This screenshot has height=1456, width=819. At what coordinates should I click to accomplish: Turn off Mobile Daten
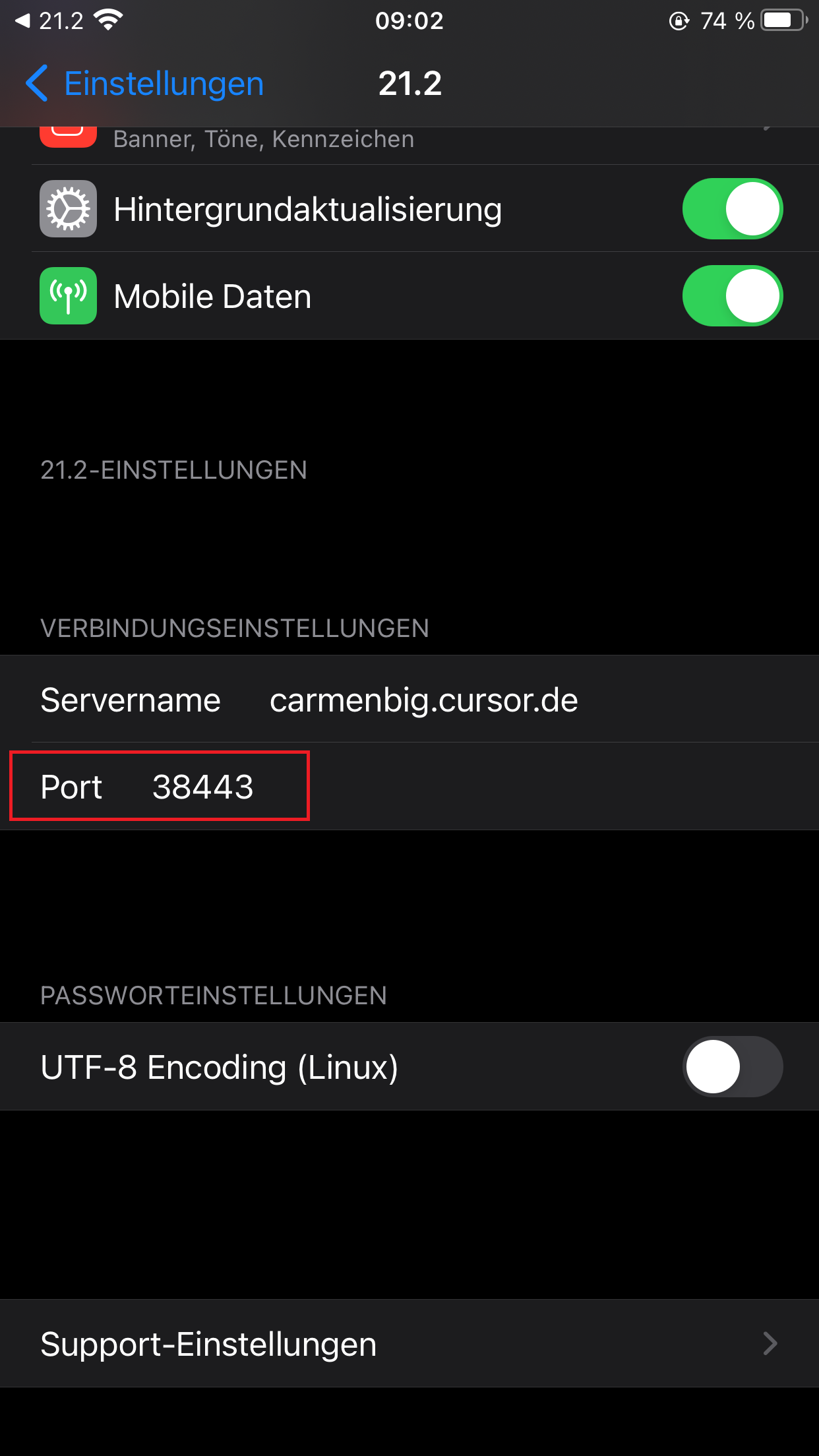coord(732,296)
